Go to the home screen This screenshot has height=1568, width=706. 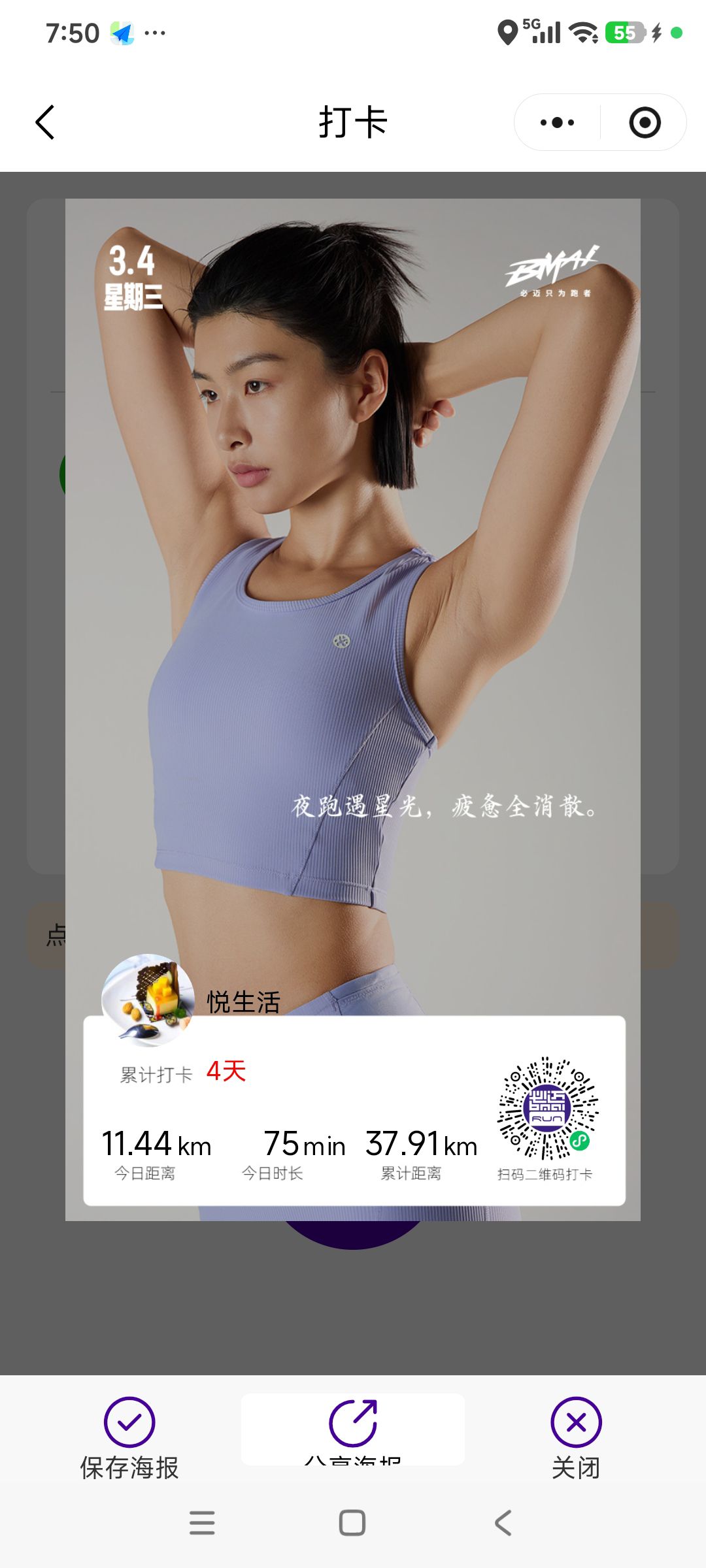click(x=352, y=1522)
